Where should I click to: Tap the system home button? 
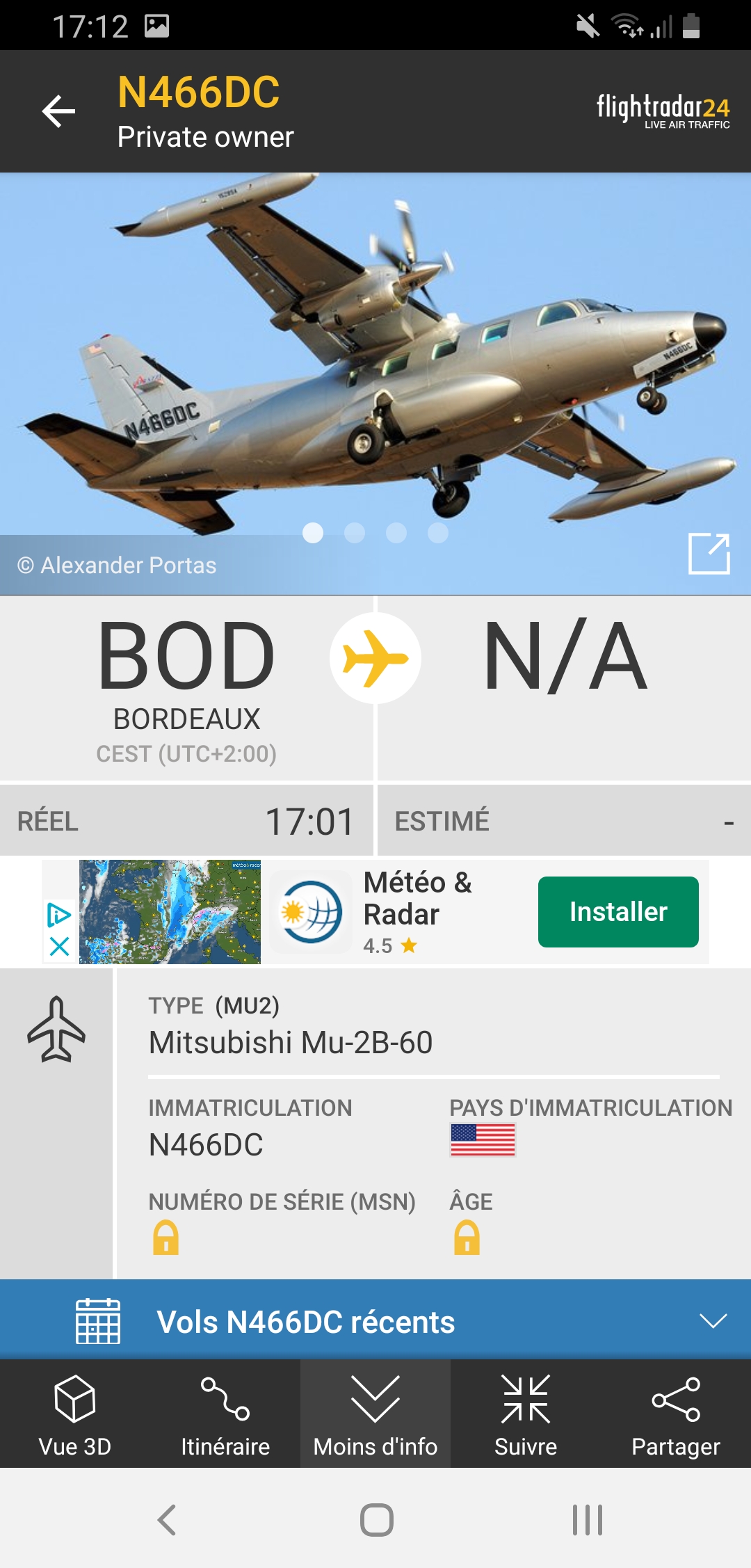click(x=376, y=1519)
